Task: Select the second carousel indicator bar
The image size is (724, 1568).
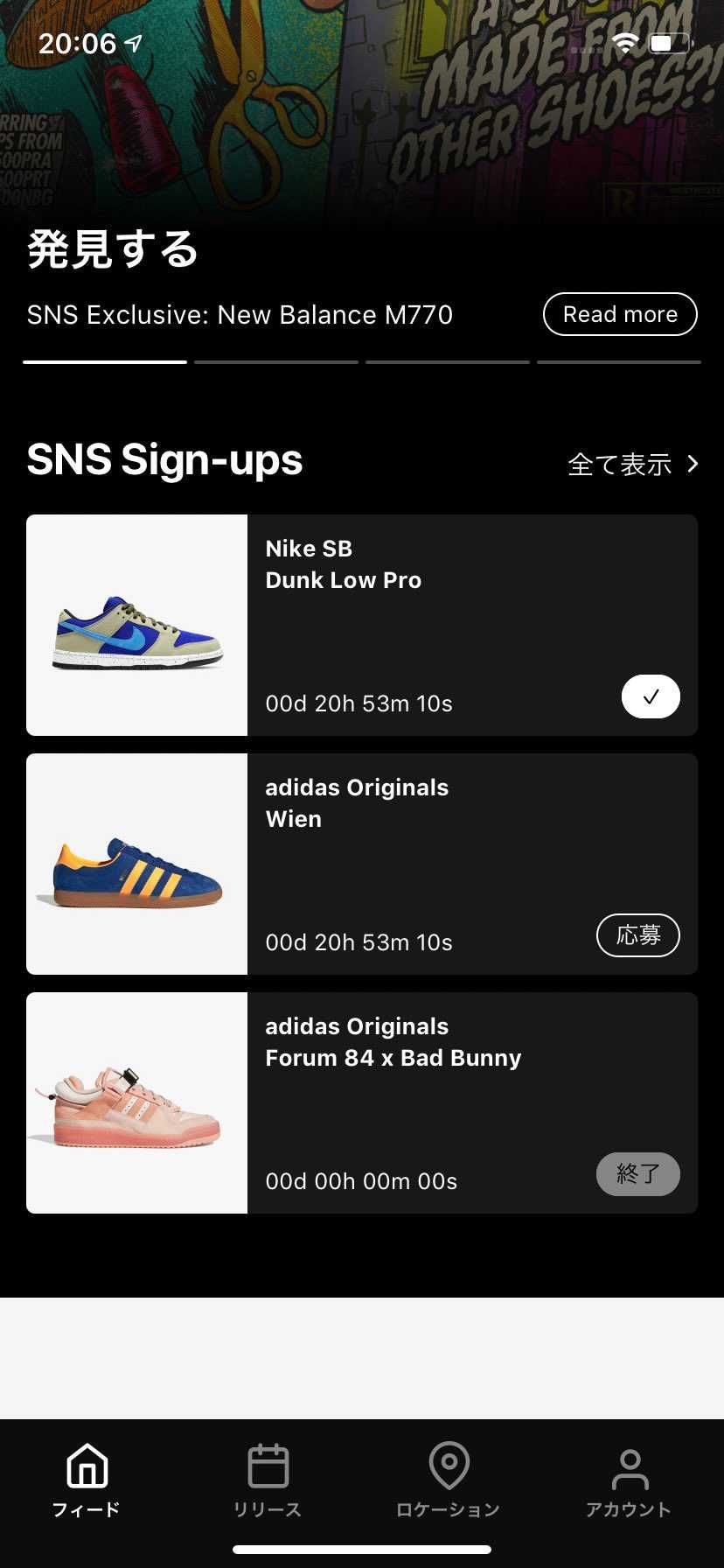Action: (x=275, y=361)
